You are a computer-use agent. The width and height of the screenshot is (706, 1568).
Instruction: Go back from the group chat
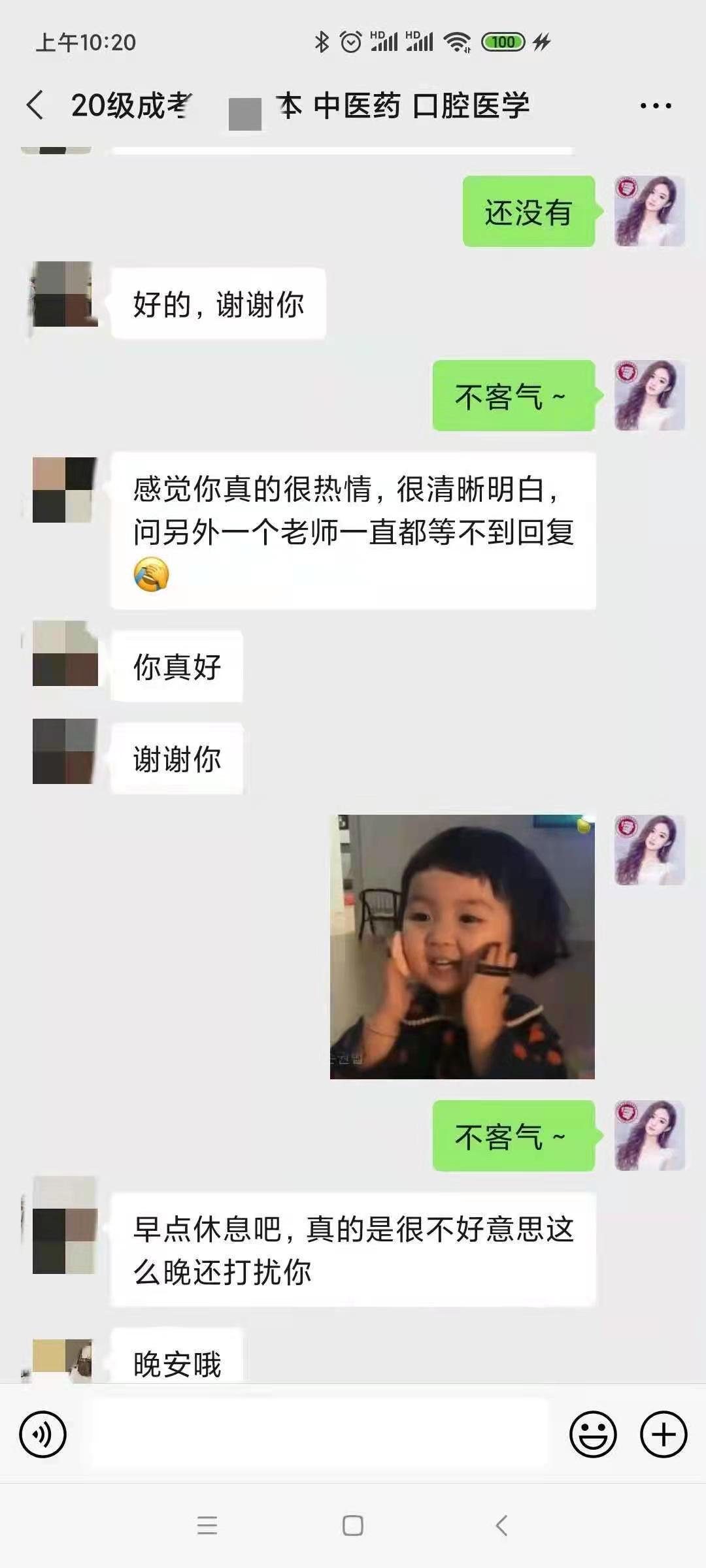[35, 105]
